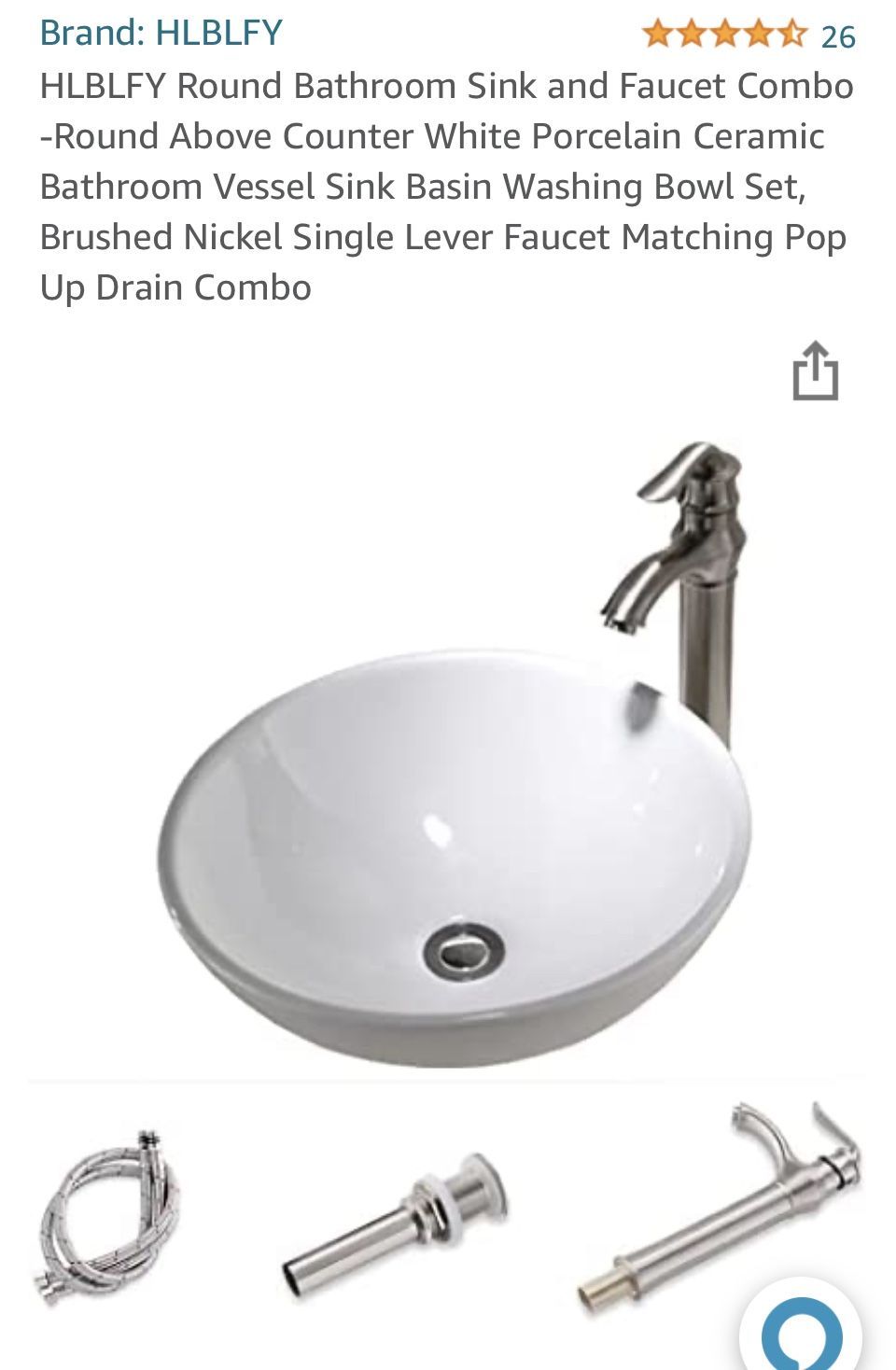Open the HLBLFY brand link

(161, 33)
